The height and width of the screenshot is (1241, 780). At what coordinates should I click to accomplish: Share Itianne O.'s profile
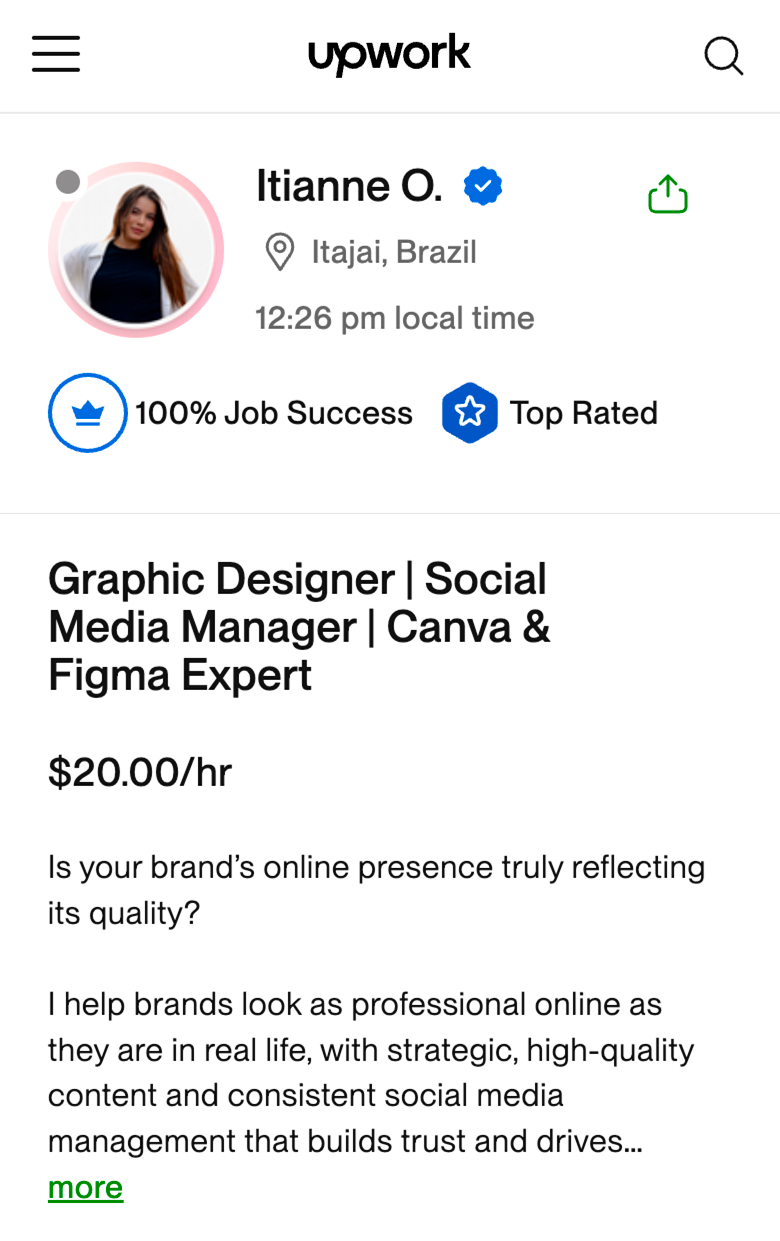(668, 194)
